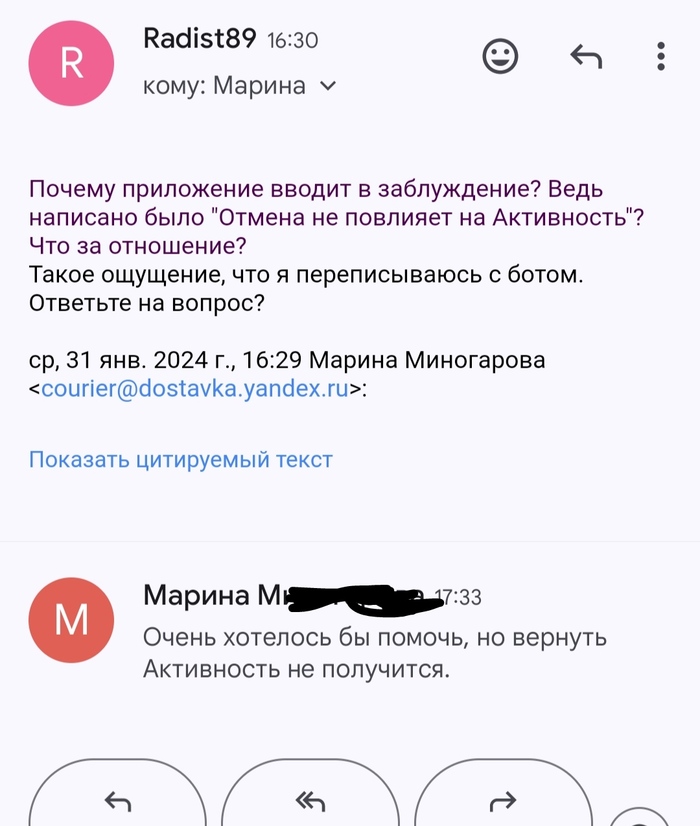Open Марина's sender avatar
Image resolution: width=700 pixels, height=826 pixels.
[71, 620]
